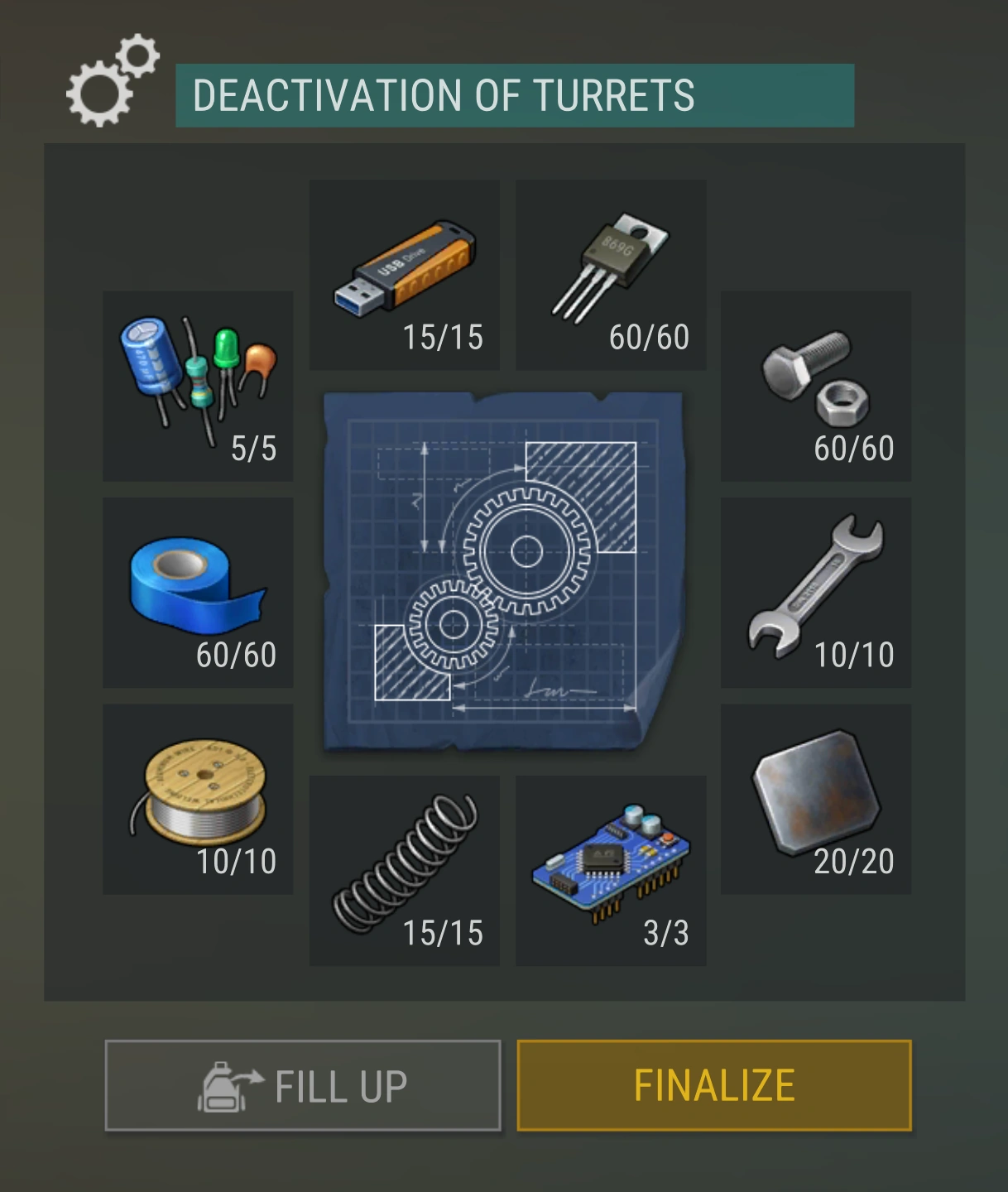
Task: Open the wire spool slot
Action: pyautogui.click(x=198, y=799)
